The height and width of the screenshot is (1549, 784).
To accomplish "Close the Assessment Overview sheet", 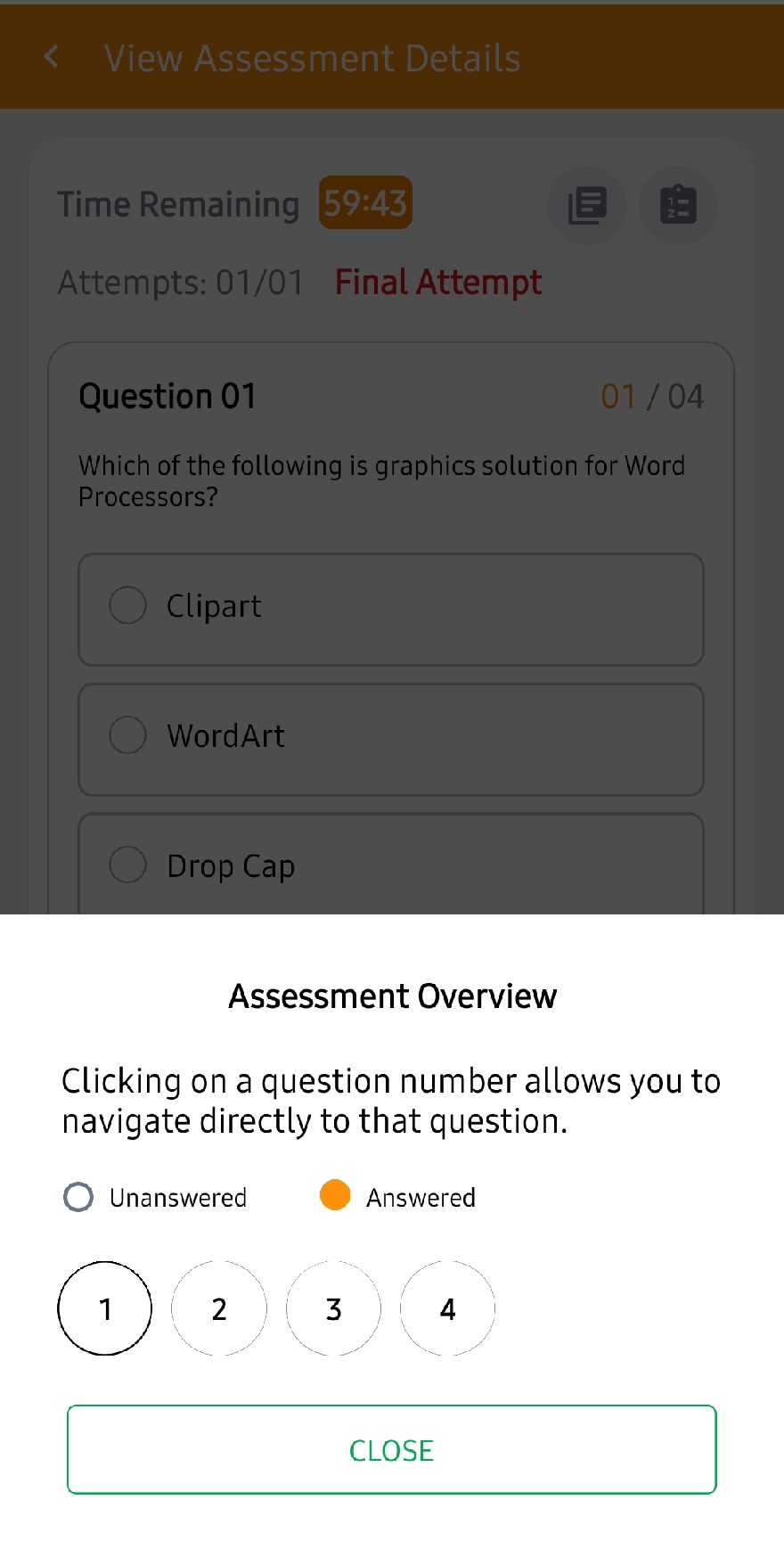I will 391,1449.
